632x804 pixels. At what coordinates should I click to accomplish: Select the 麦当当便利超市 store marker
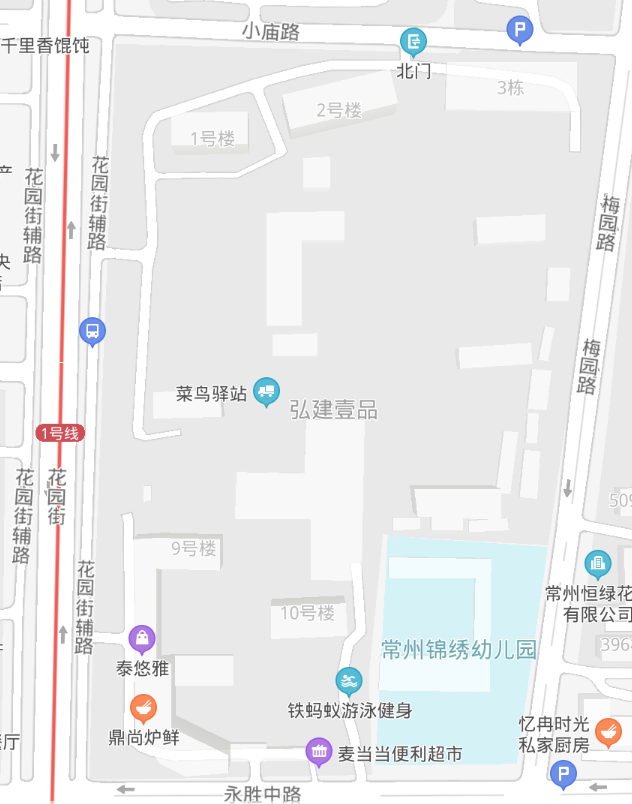tap(319, 751)
